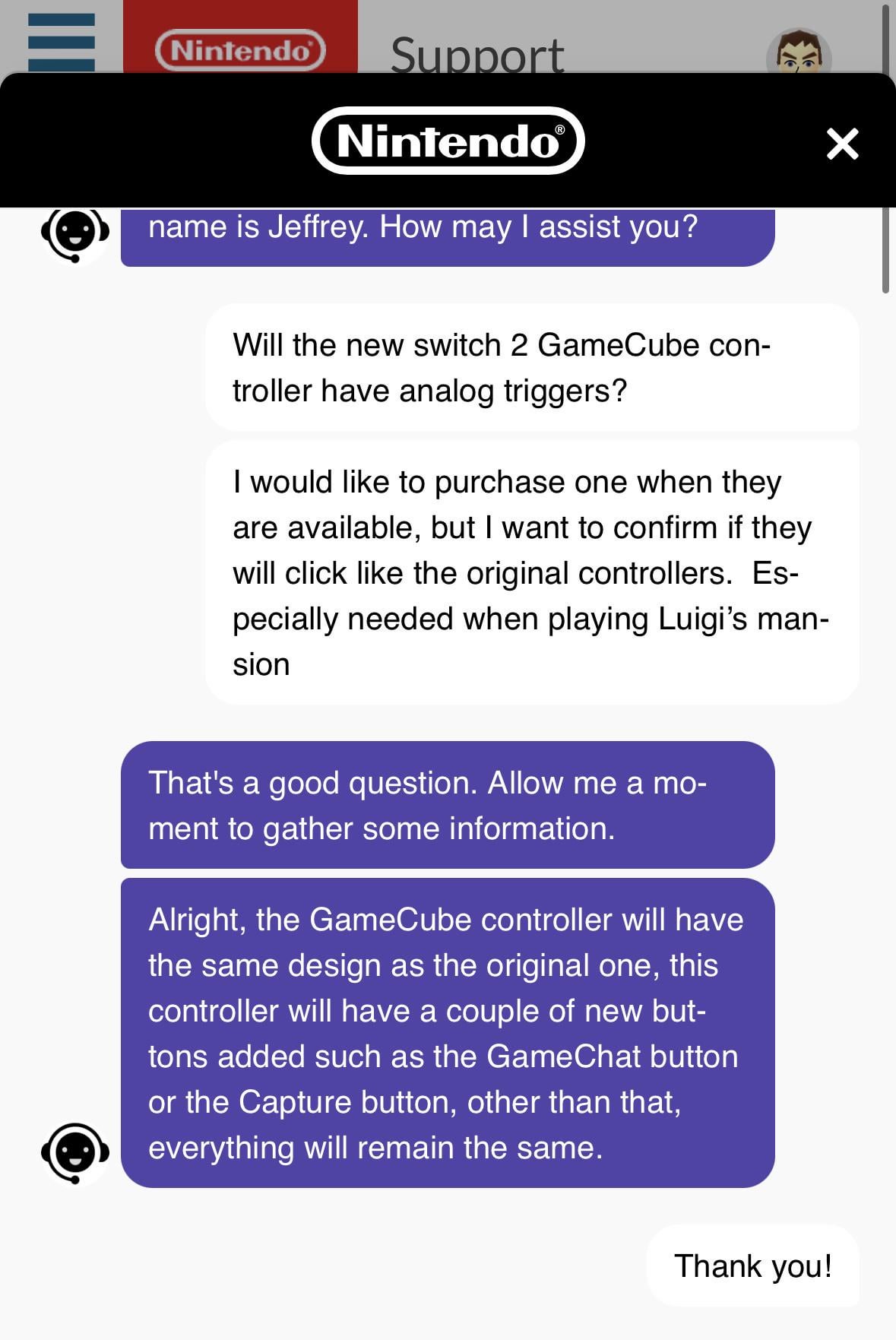Viewport: 896px width, 1340px height.
Task: Close the Nintendo chat window
Action: pos(842,143)
